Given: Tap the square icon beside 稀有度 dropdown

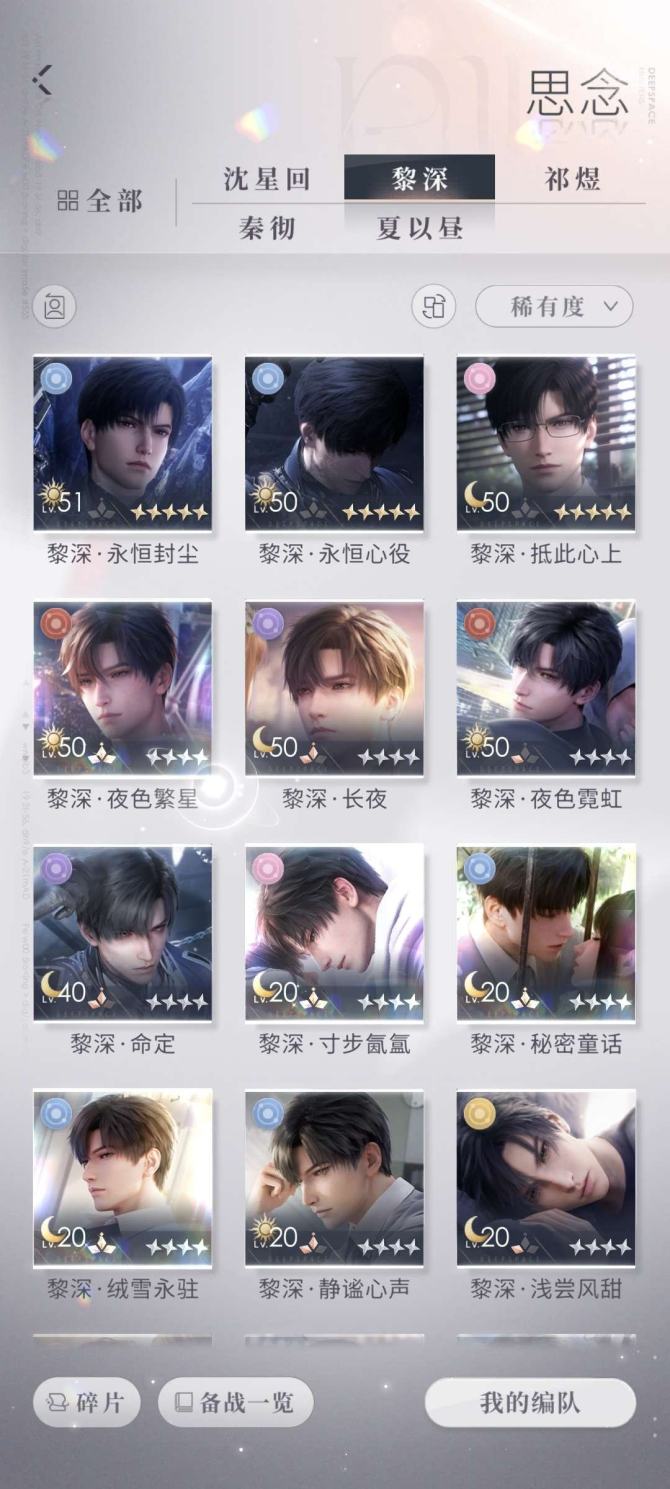Looking at the screenshot, I should click(x=434, y=306).
